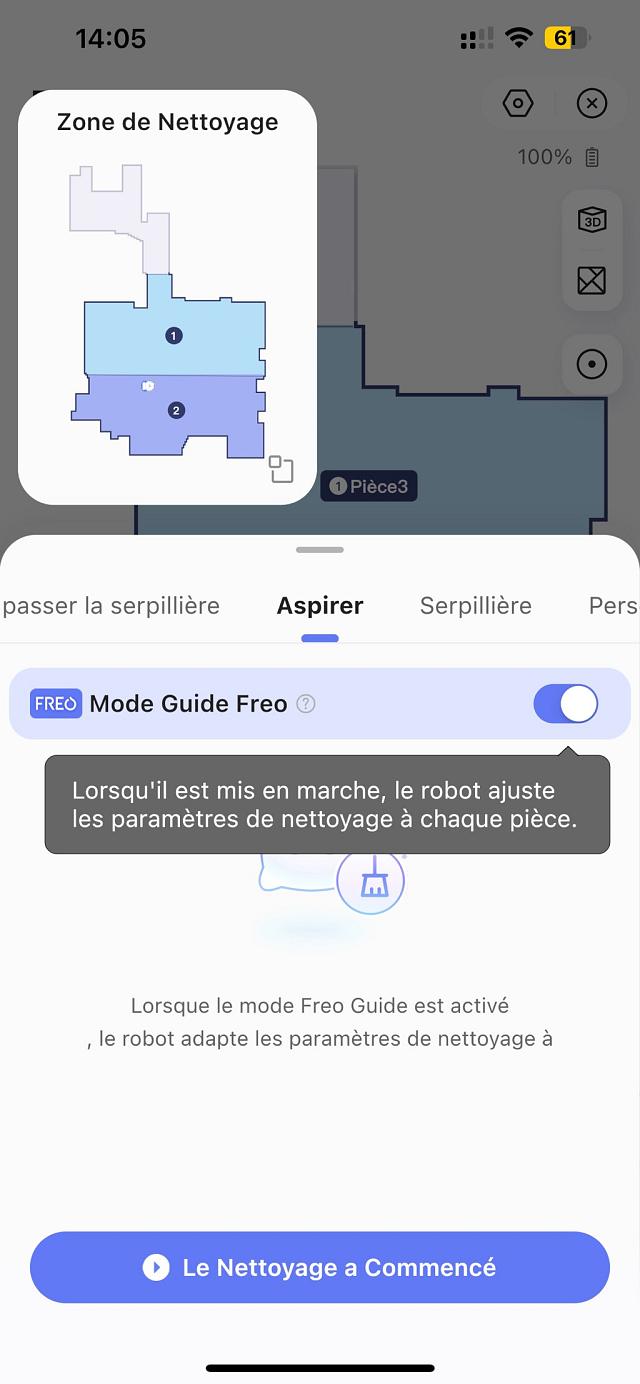Viewport: 640px width, 1384px height.
Task: Switch map to 3D view
Action: (x=592, y=220)
